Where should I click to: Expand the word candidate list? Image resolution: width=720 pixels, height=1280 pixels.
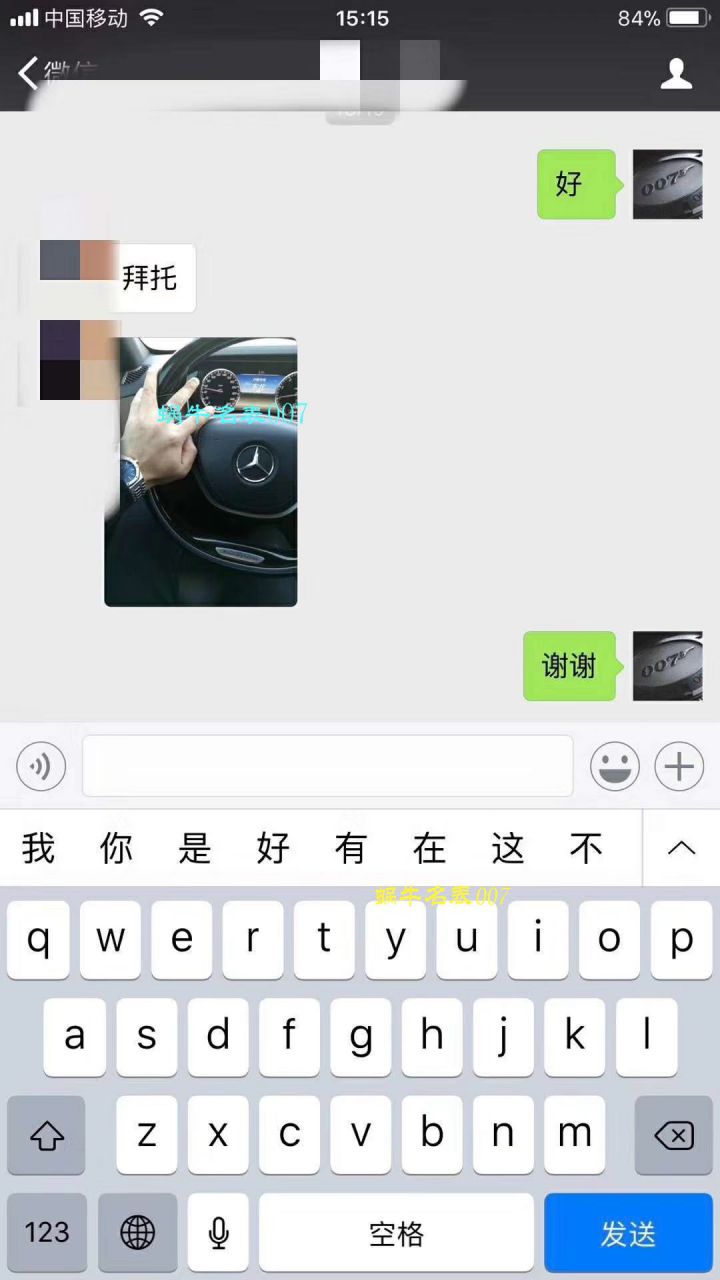tap(681, 848)
